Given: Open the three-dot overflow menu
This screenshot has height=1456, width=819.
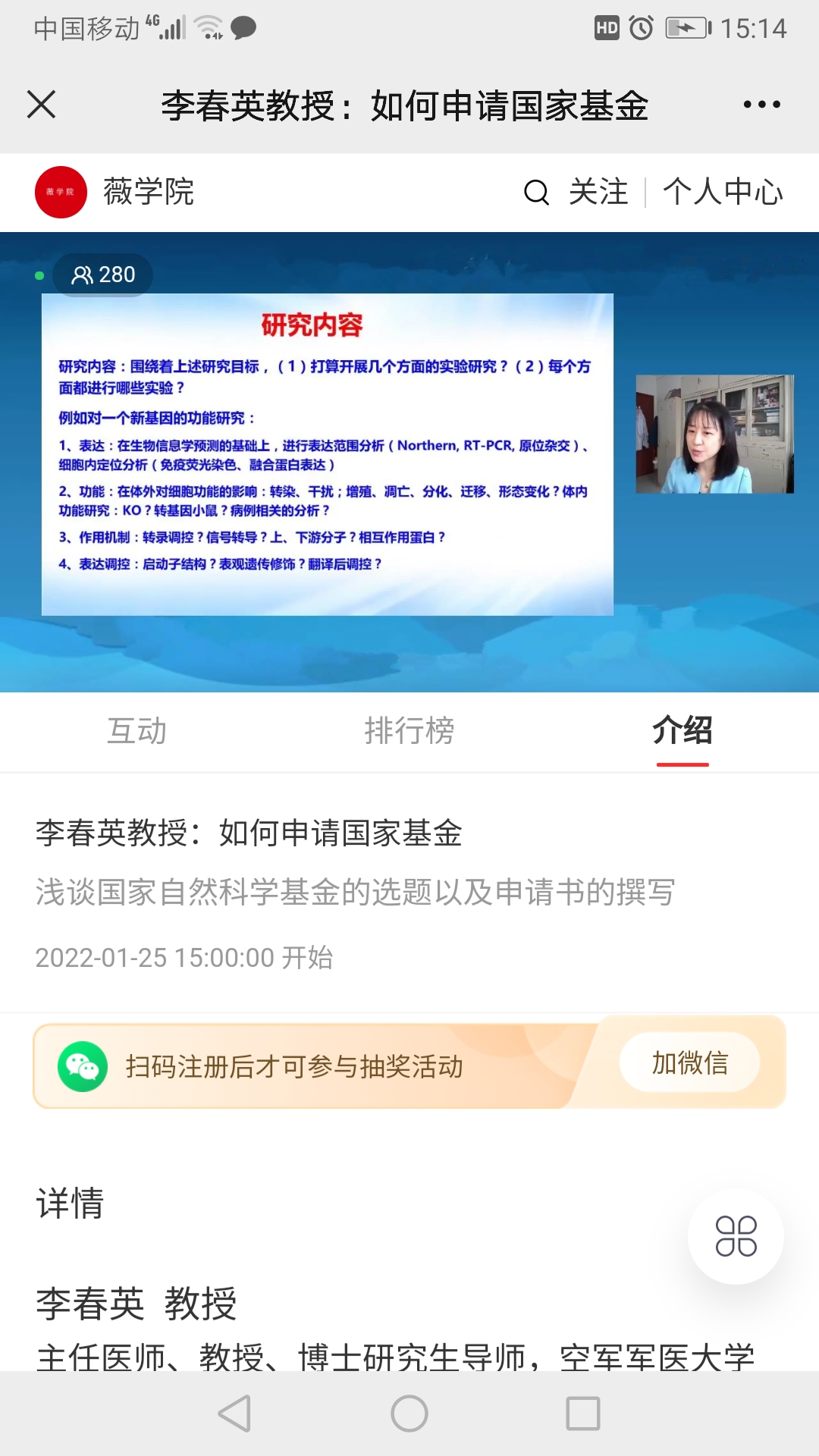Looking at the screenshot, I should coord(761,105).
